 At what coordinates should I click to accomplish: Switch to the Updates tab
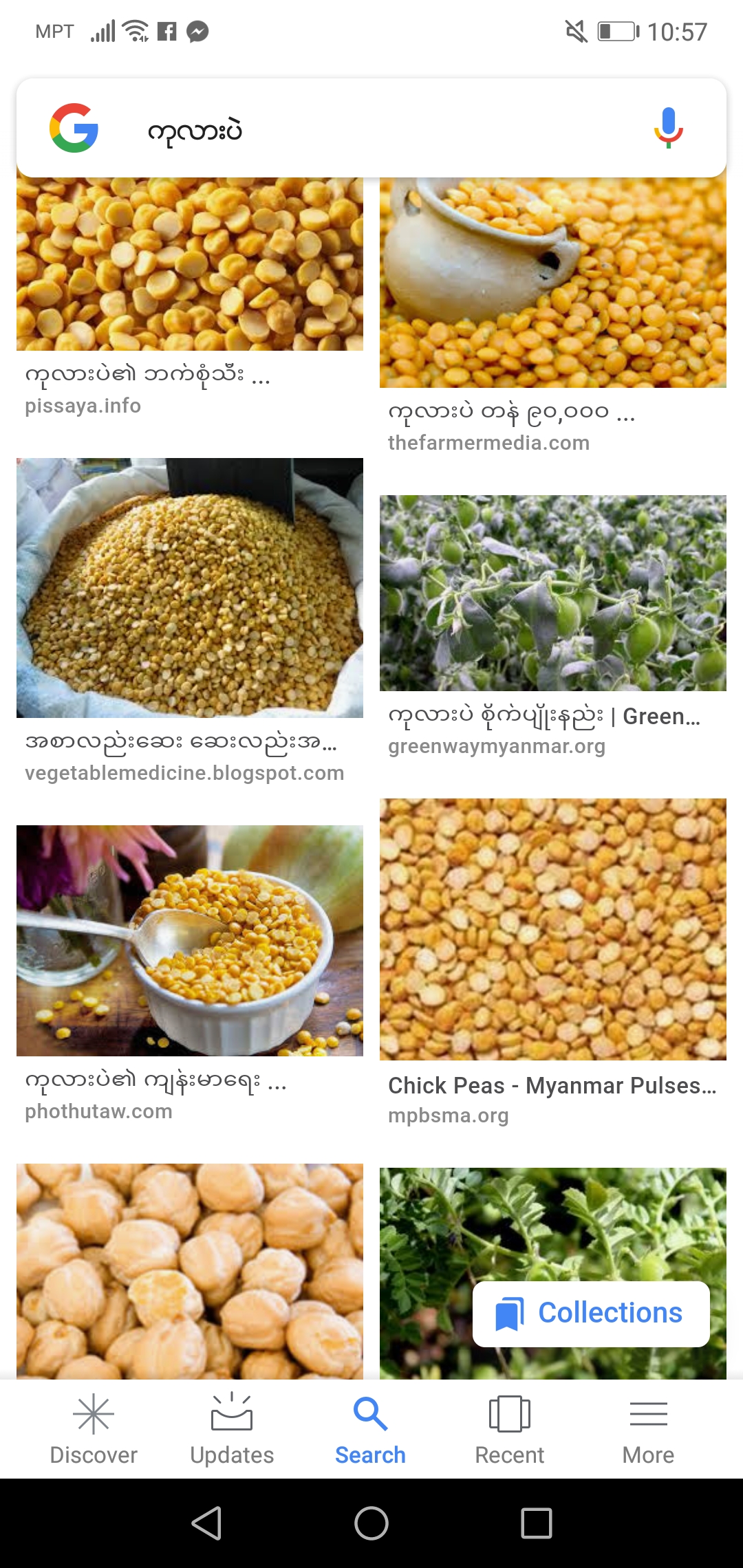[x=232, y=1429]
